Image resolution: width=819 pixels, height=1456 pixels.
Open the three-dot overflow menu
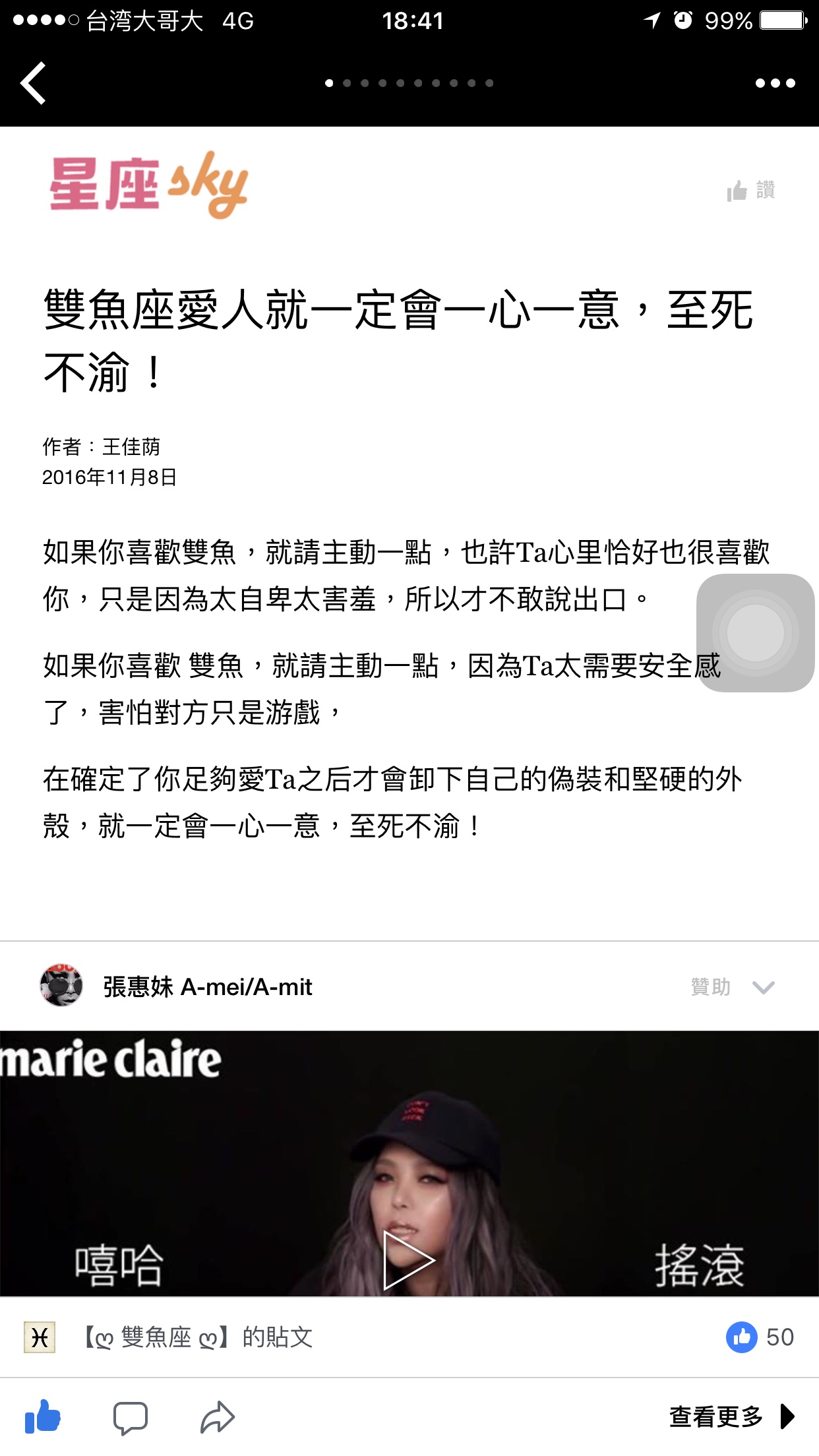coord(775,83)
